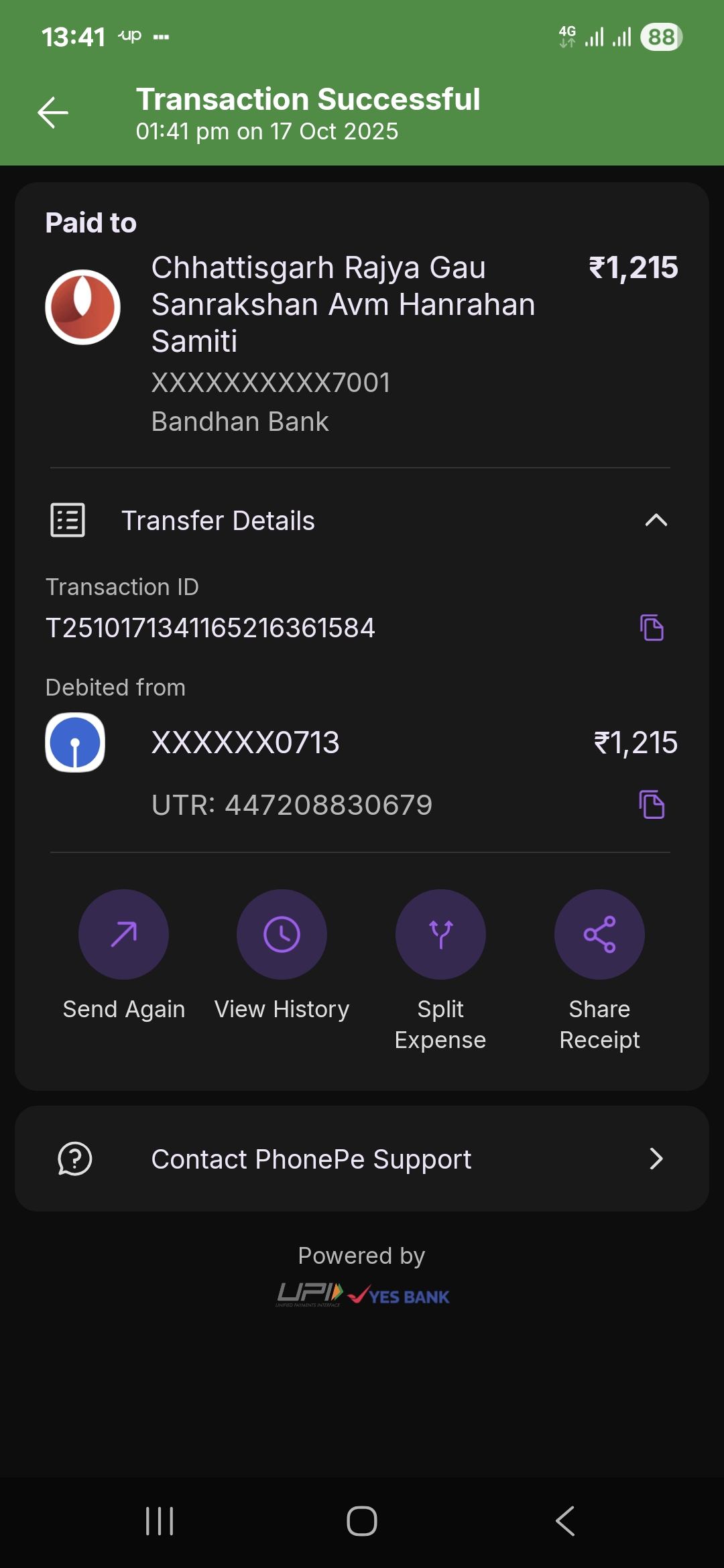Tap the system home button
The height and width of the screenshot is (1568, 724).
click(362, 1521)
